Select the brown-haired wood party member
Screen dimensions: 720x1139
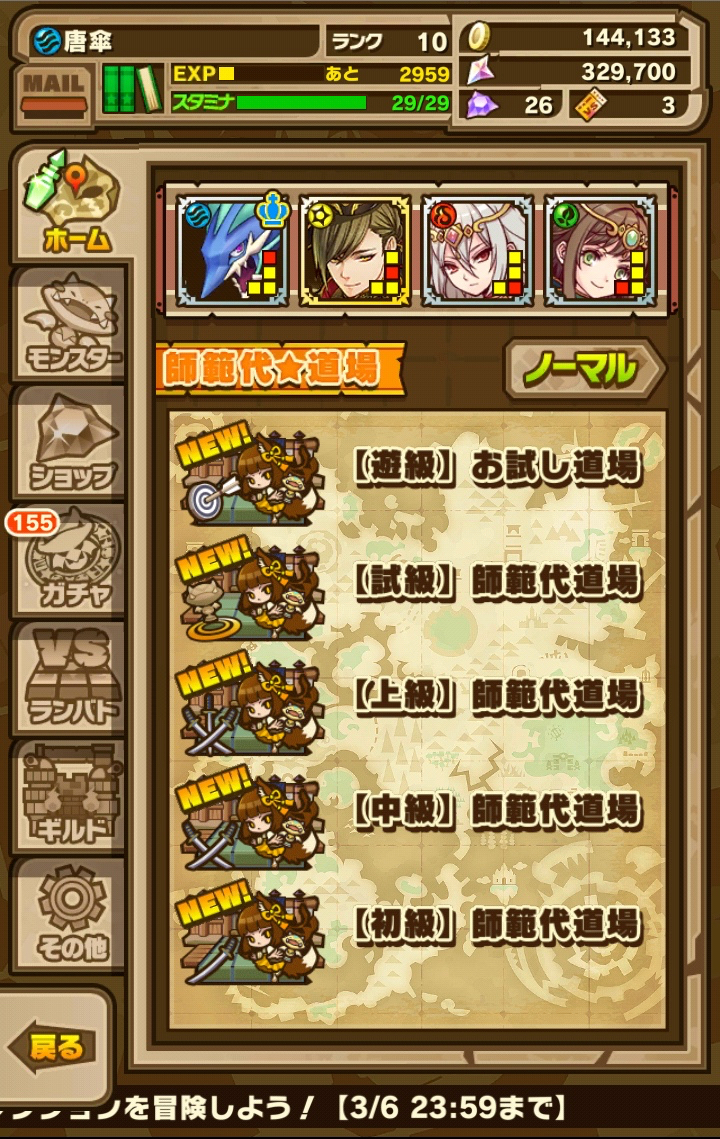click(598, 252)
